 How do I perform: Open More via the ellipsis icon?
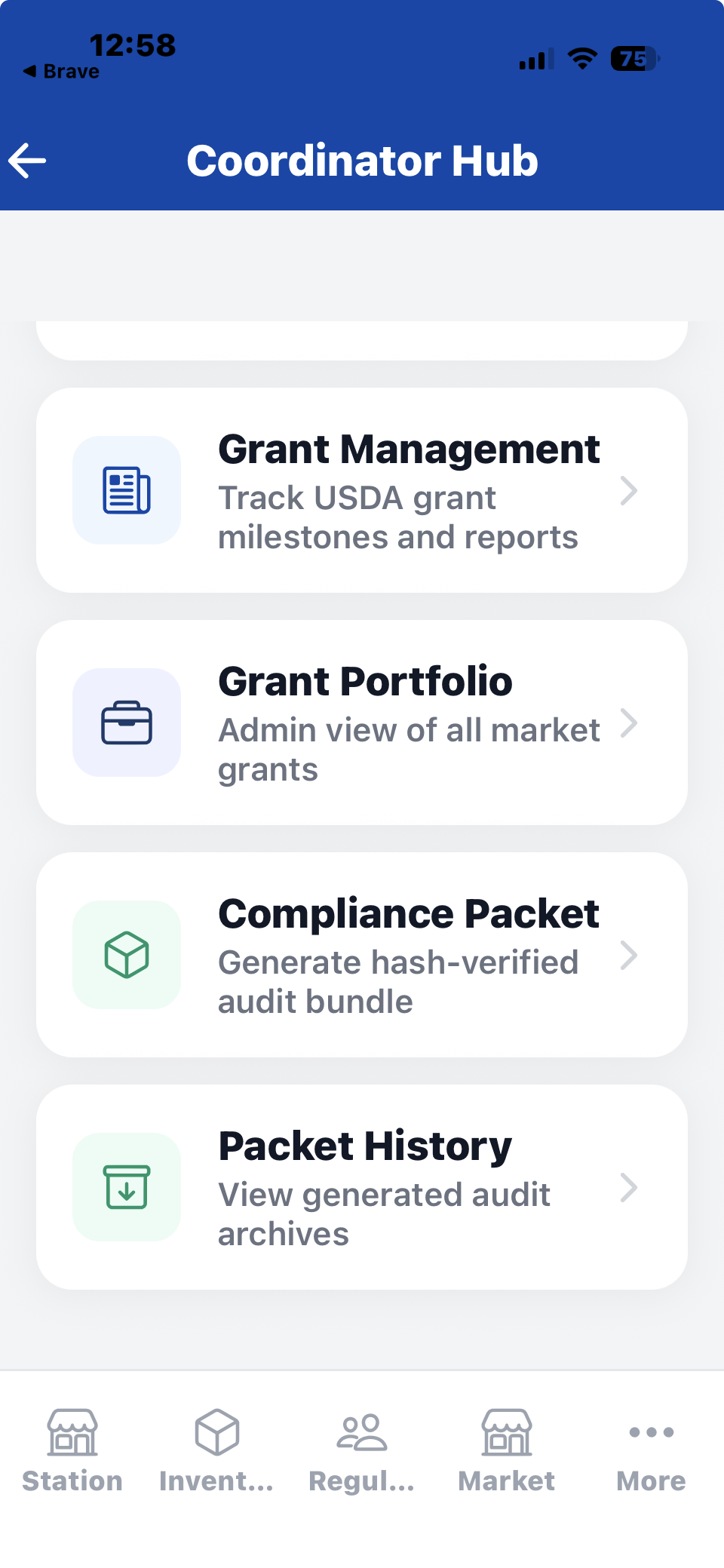[650, 1428]
